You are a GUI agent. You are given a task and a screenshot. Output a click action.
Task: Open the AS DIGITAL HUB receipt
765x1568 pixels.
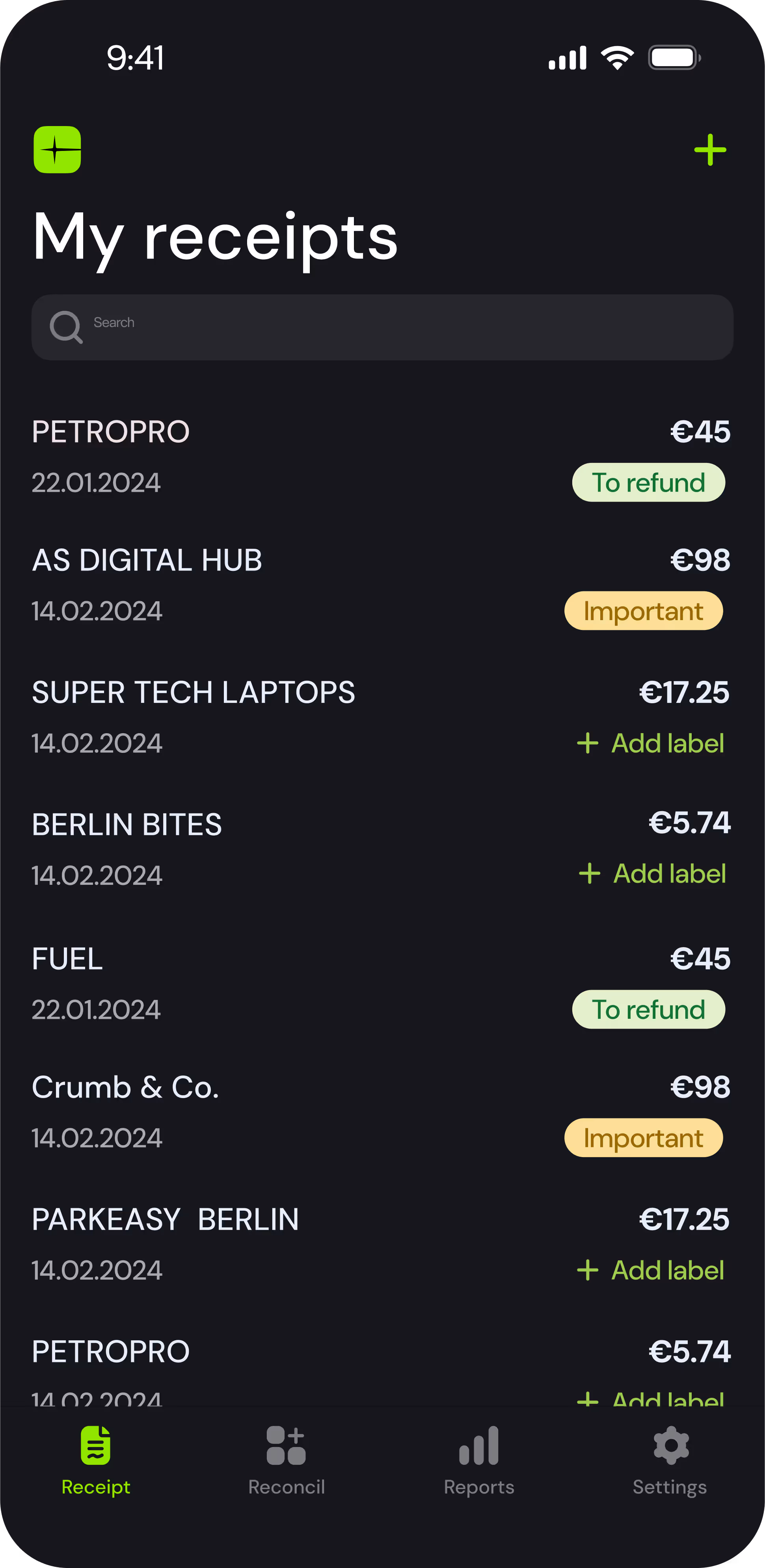382,584
